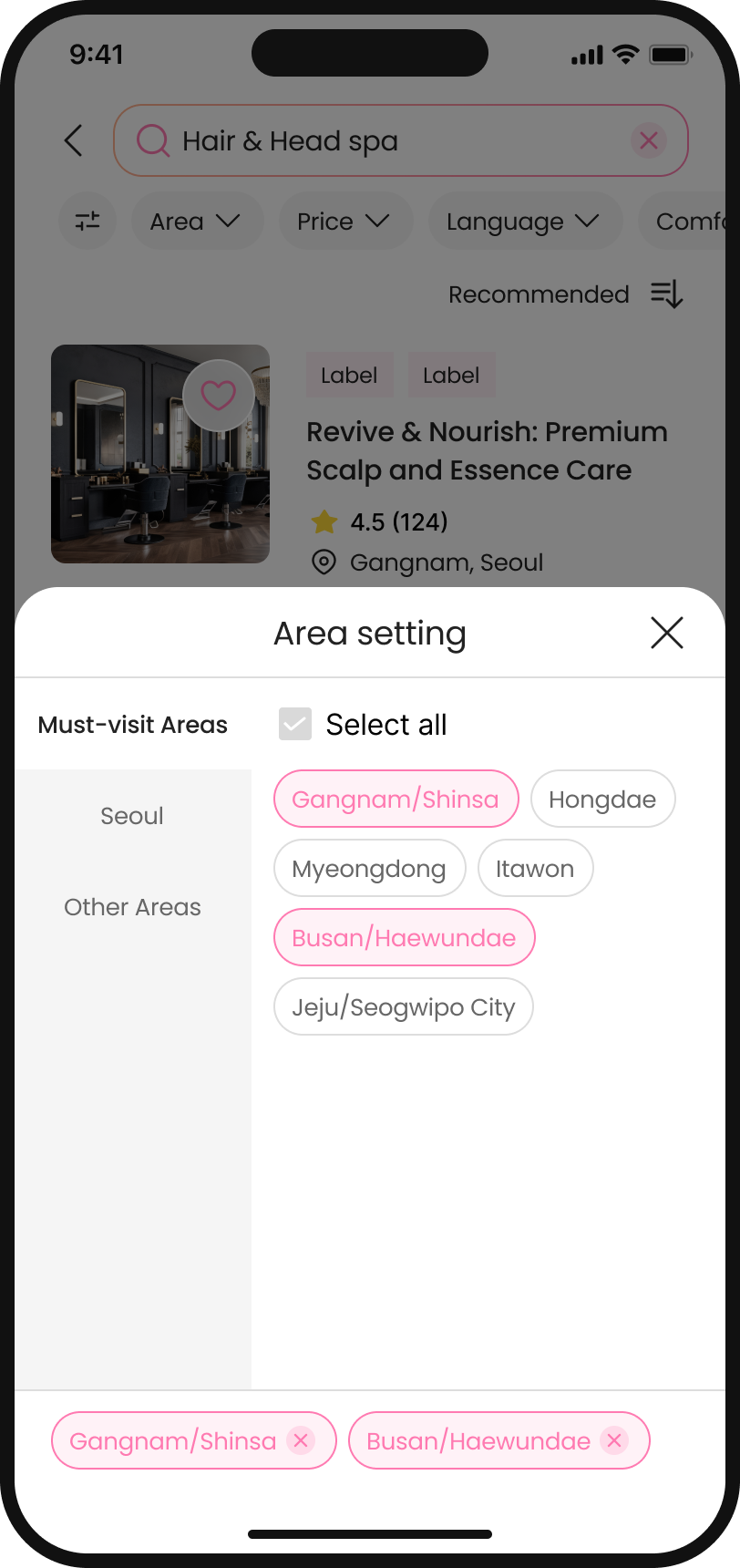Screen dimensions: 740x1568
Task: Open the Other Areas category
Action: [x=132, y=907]
